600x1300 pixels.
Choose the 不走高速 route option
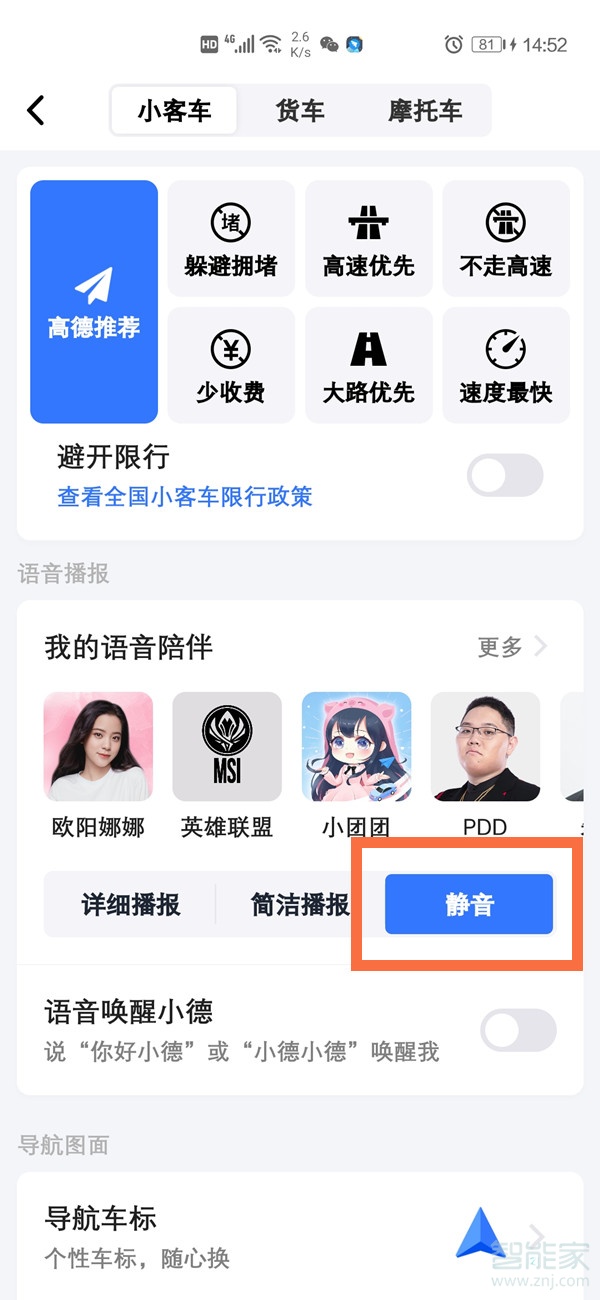tap(506, 238)
